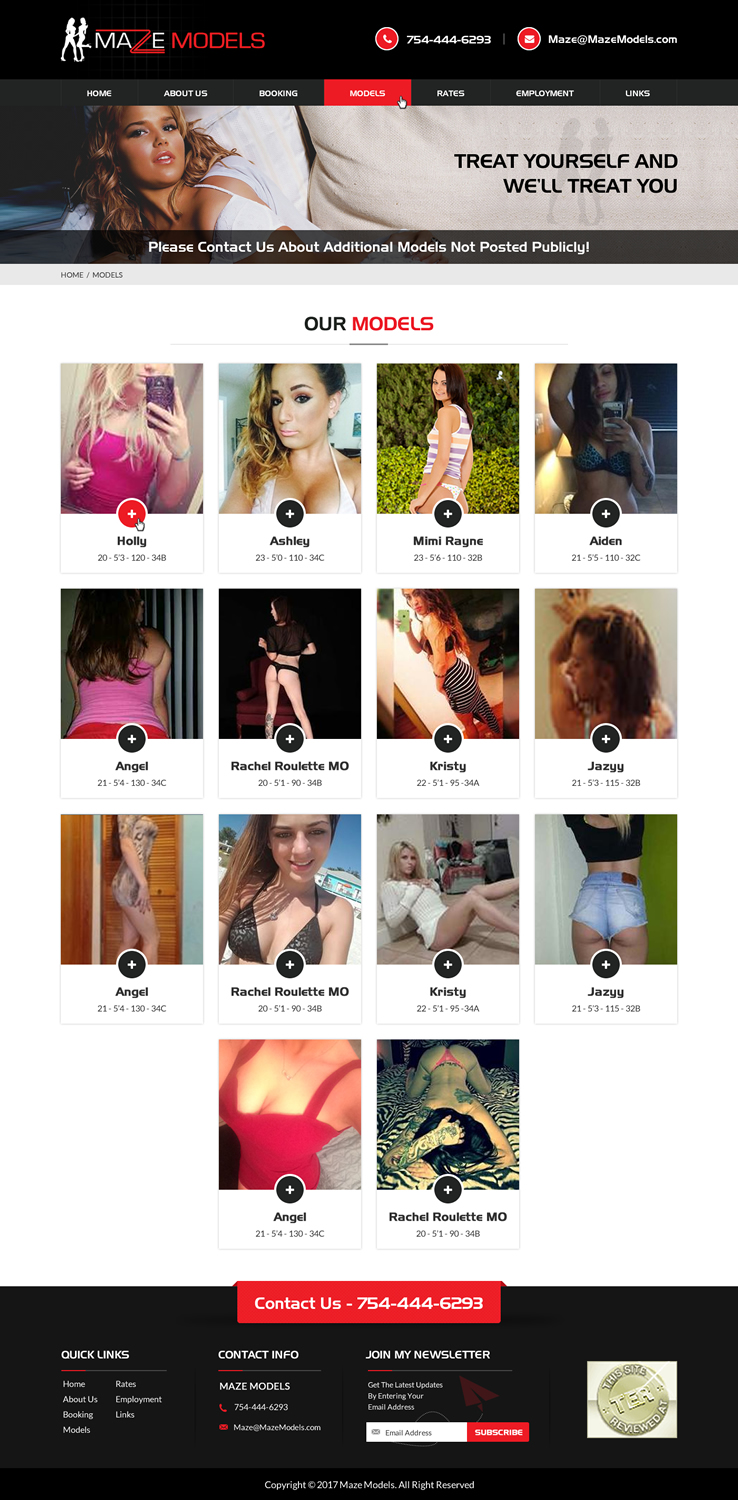
Task: Open Employment in the footer quick links
Action: tap(138, 1399)
